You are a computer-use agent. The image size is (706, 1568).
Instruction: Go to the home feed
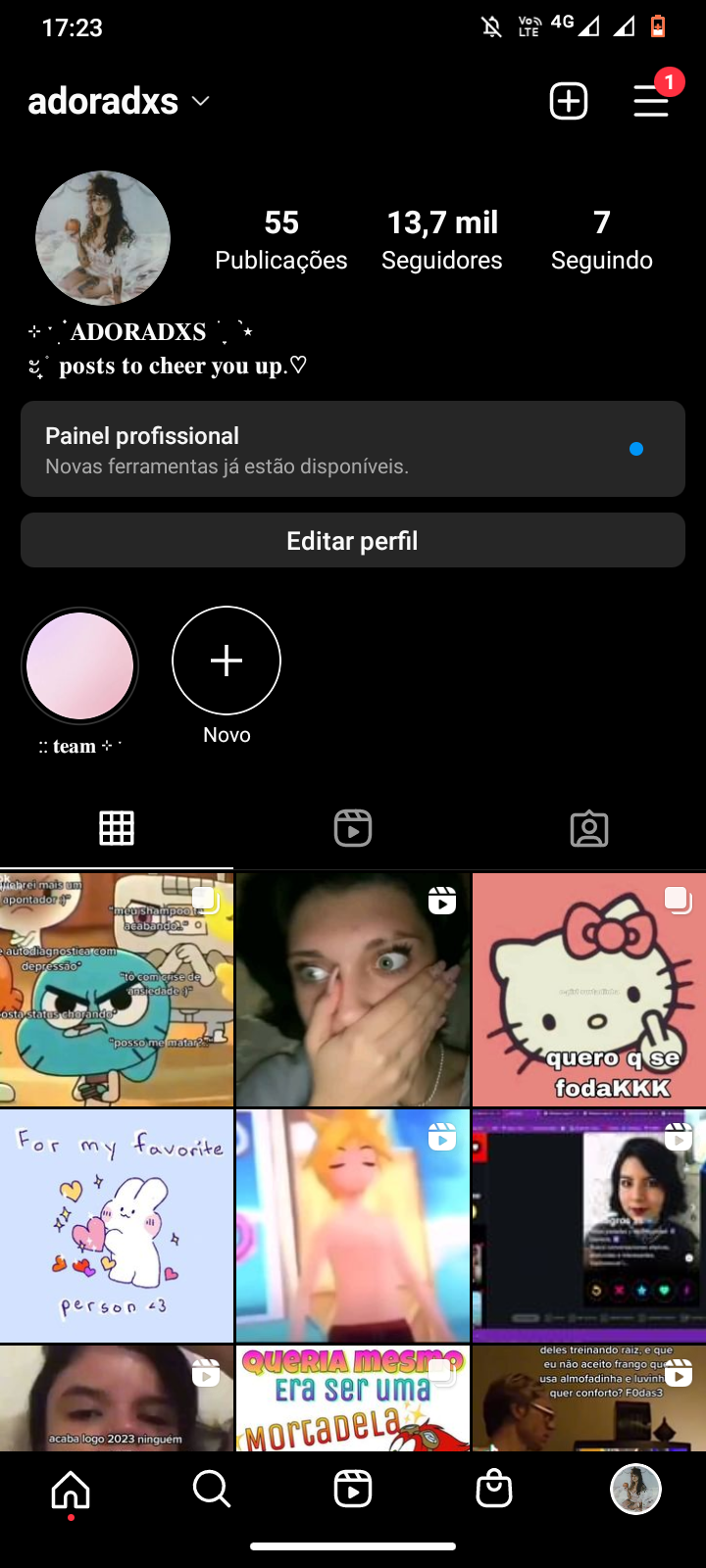[x=71, y=1490]
